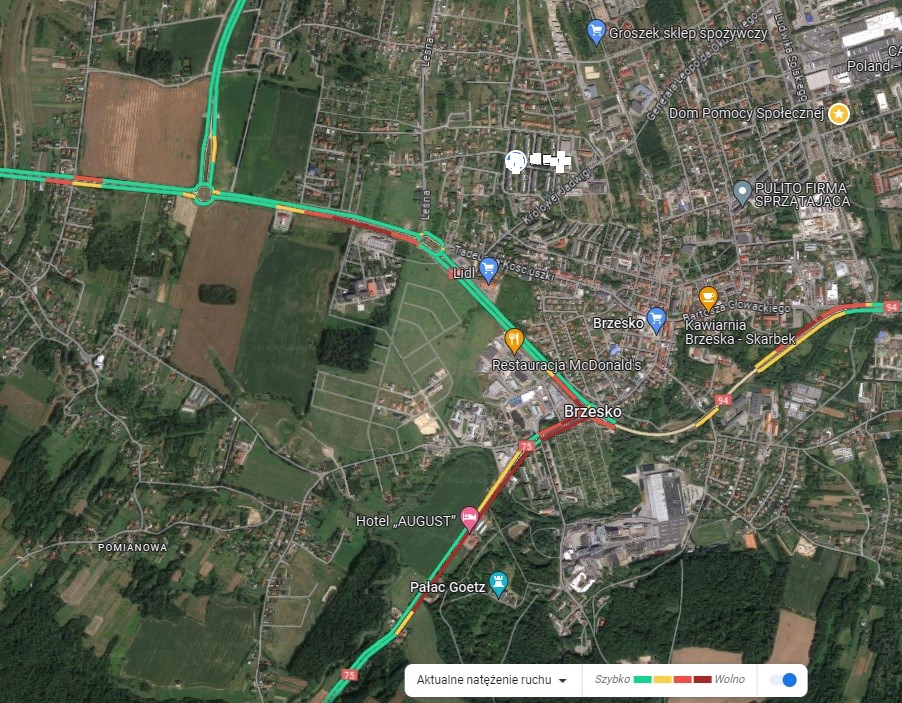
Task: Select the Dom Pomocy Społecznej starred marker
Action: click(840, 113)
